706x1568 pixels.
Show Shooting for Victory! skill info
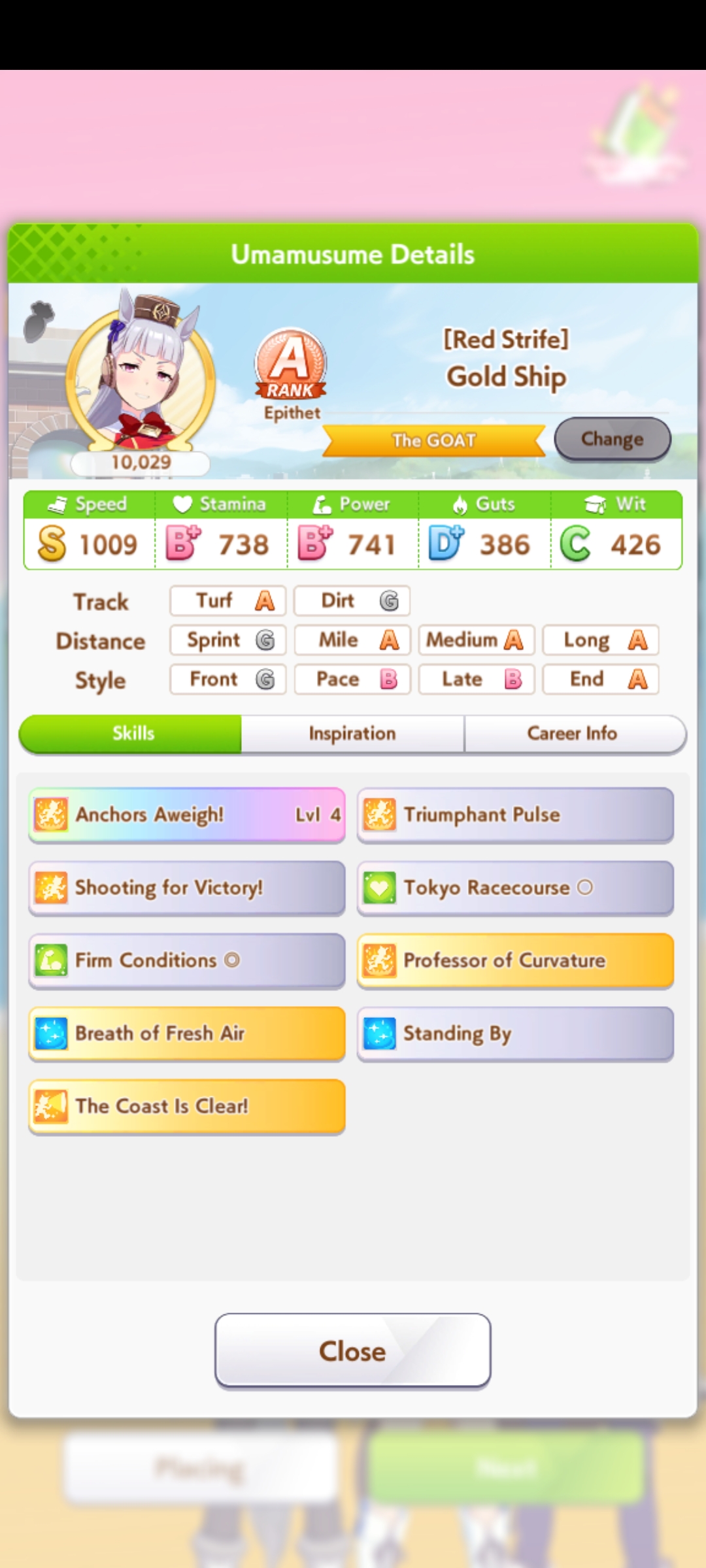187,887
